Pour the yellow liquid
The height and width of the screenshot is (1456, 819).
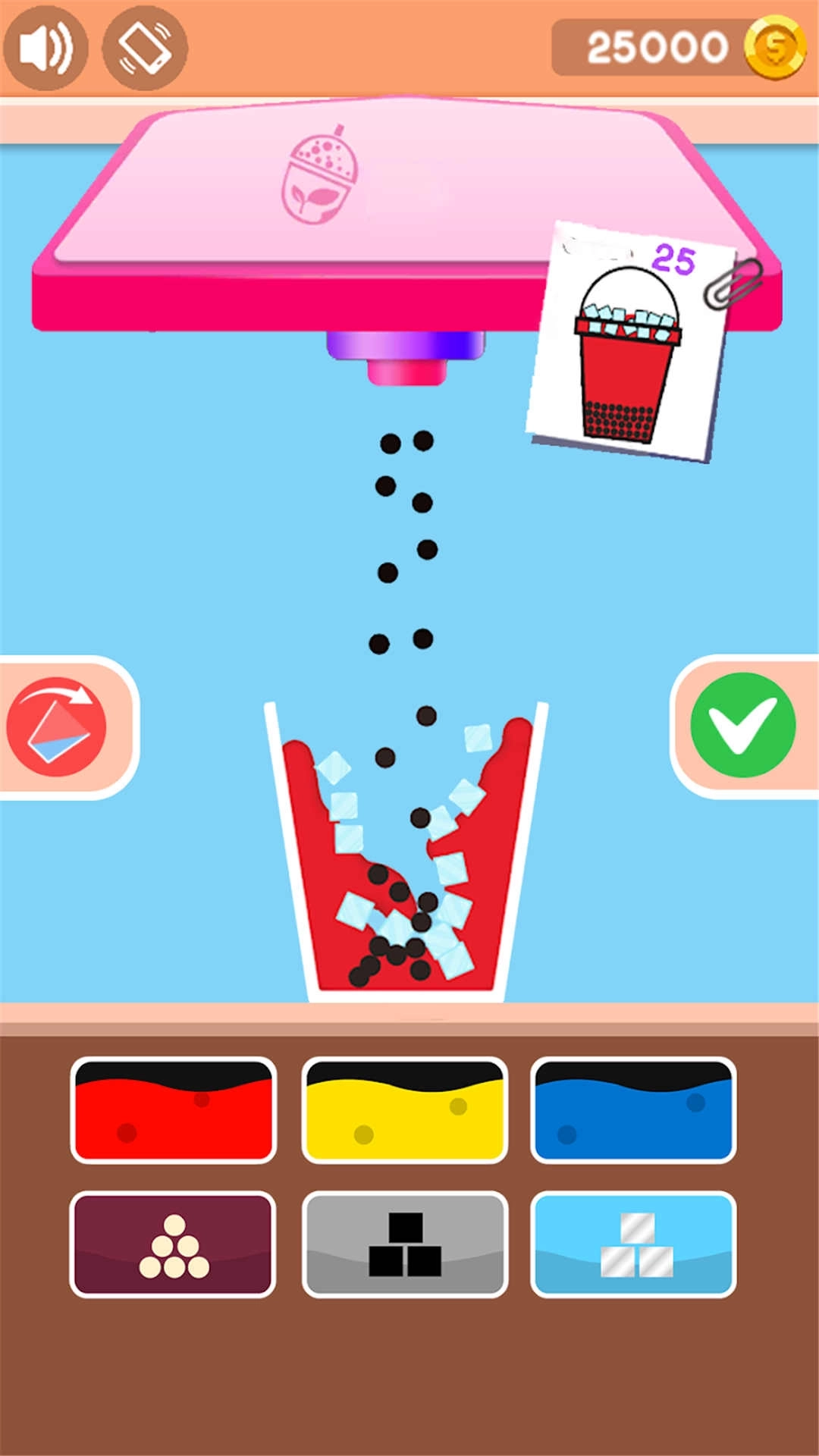[405, 1111]
